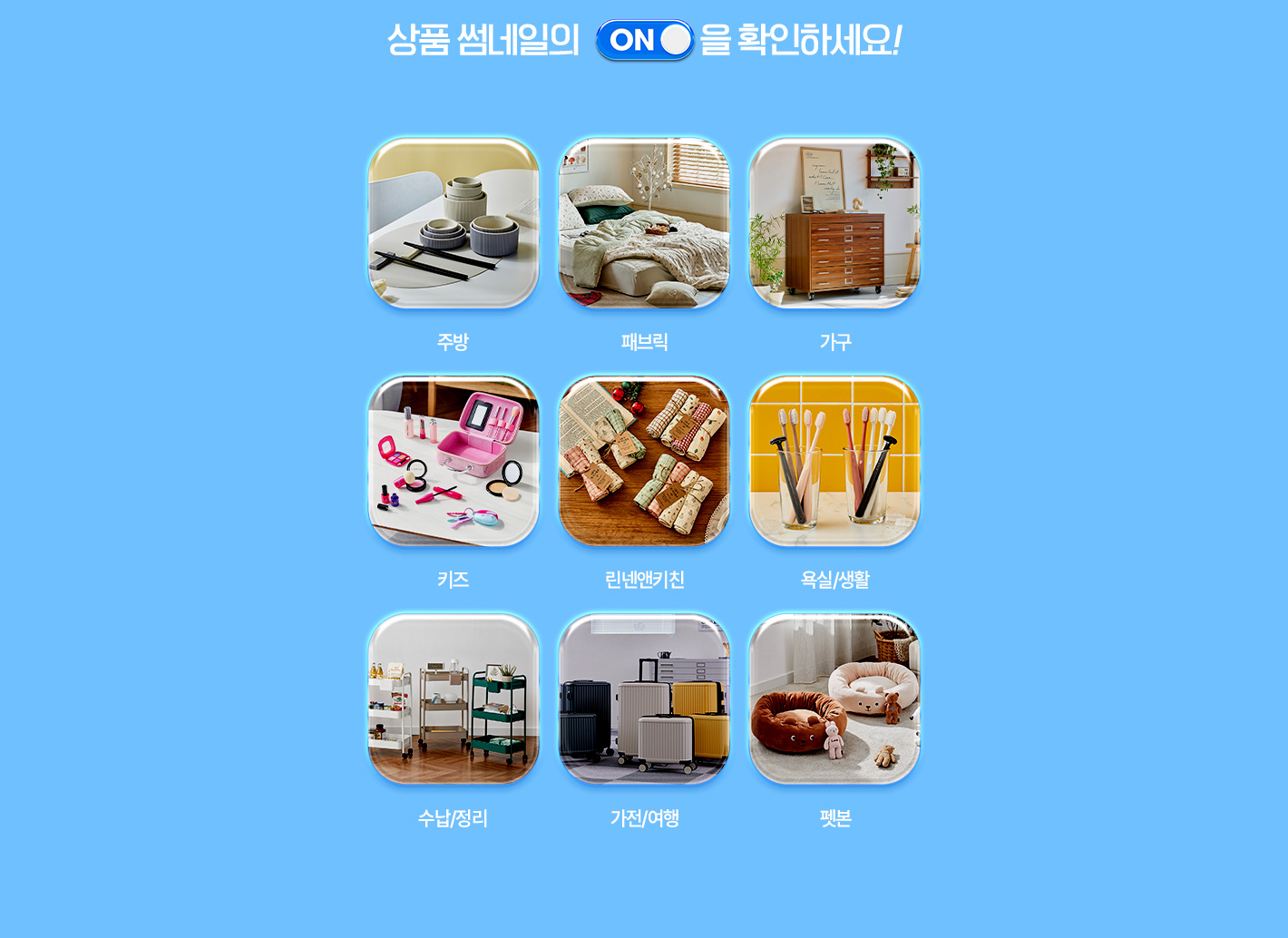
Task: Open the 주방 category tile
Action: [x=453, y=223]
